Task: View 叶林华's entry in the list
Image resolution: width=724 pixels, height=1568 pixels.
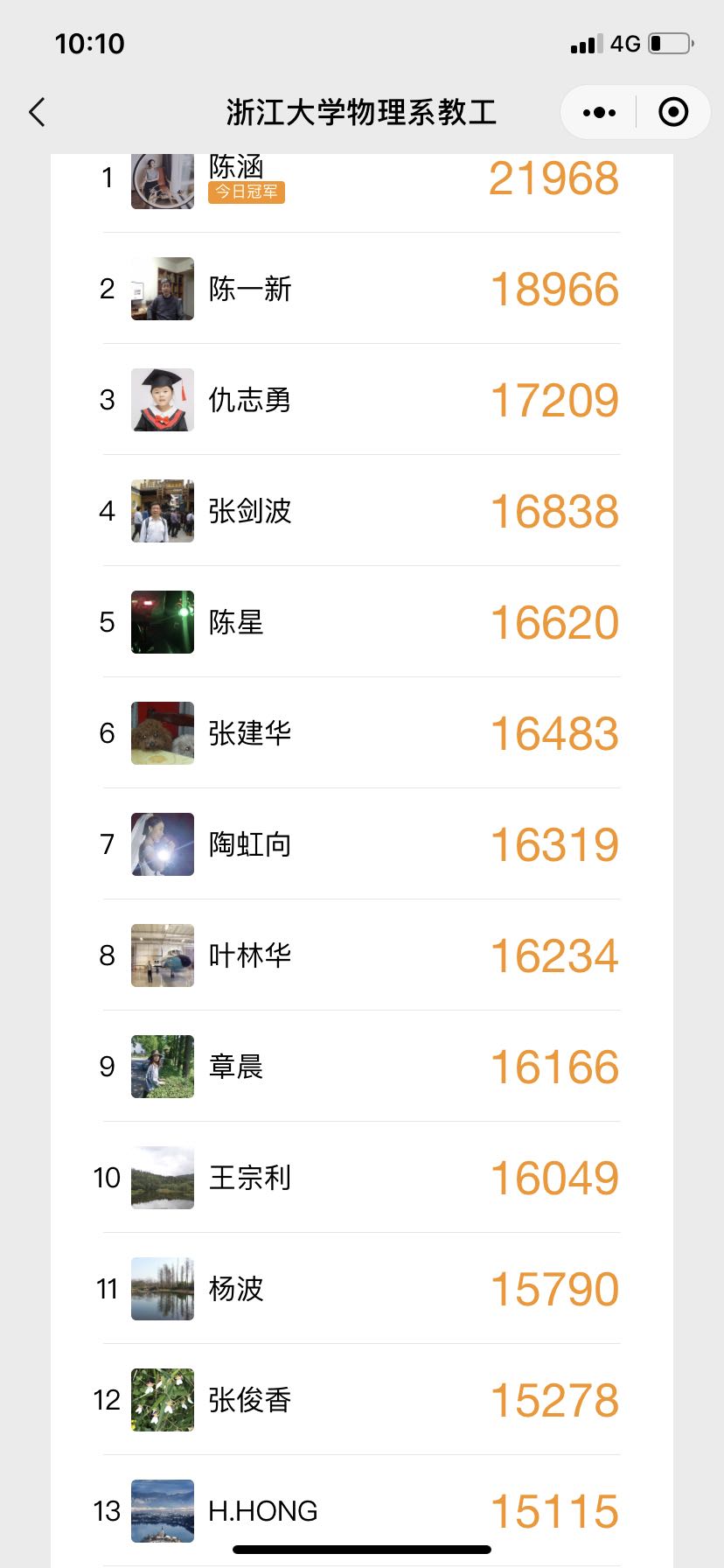Action: [361, 955]
